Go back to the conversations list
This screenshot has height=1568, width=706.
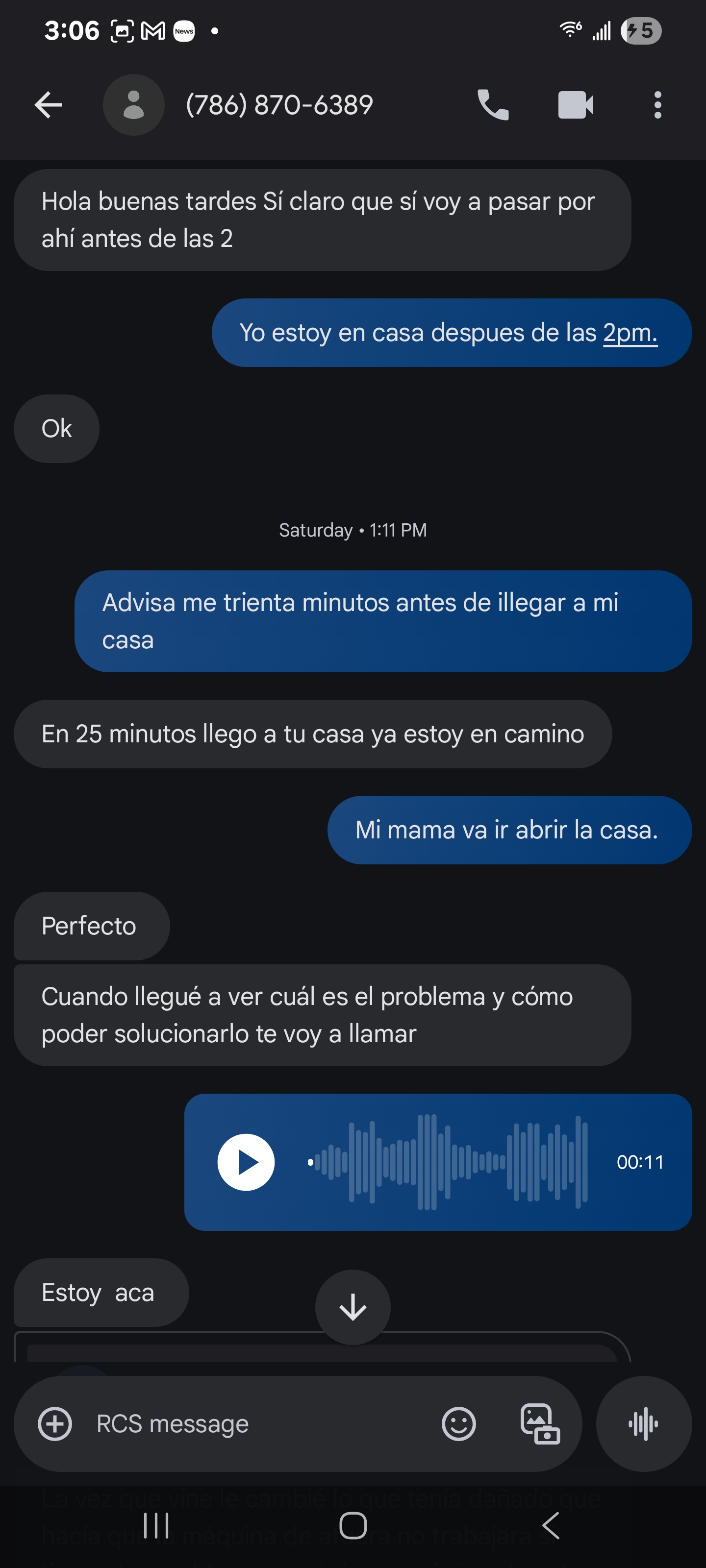click(48, 105)
